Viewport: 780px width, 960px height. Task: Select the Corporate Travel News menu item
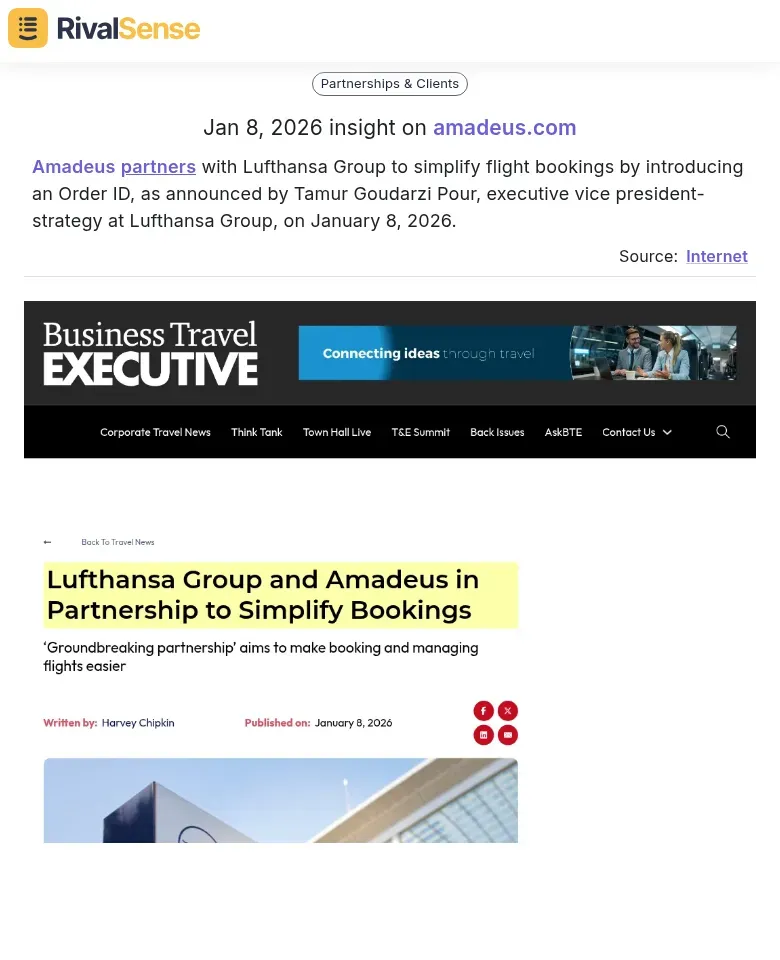155,432
